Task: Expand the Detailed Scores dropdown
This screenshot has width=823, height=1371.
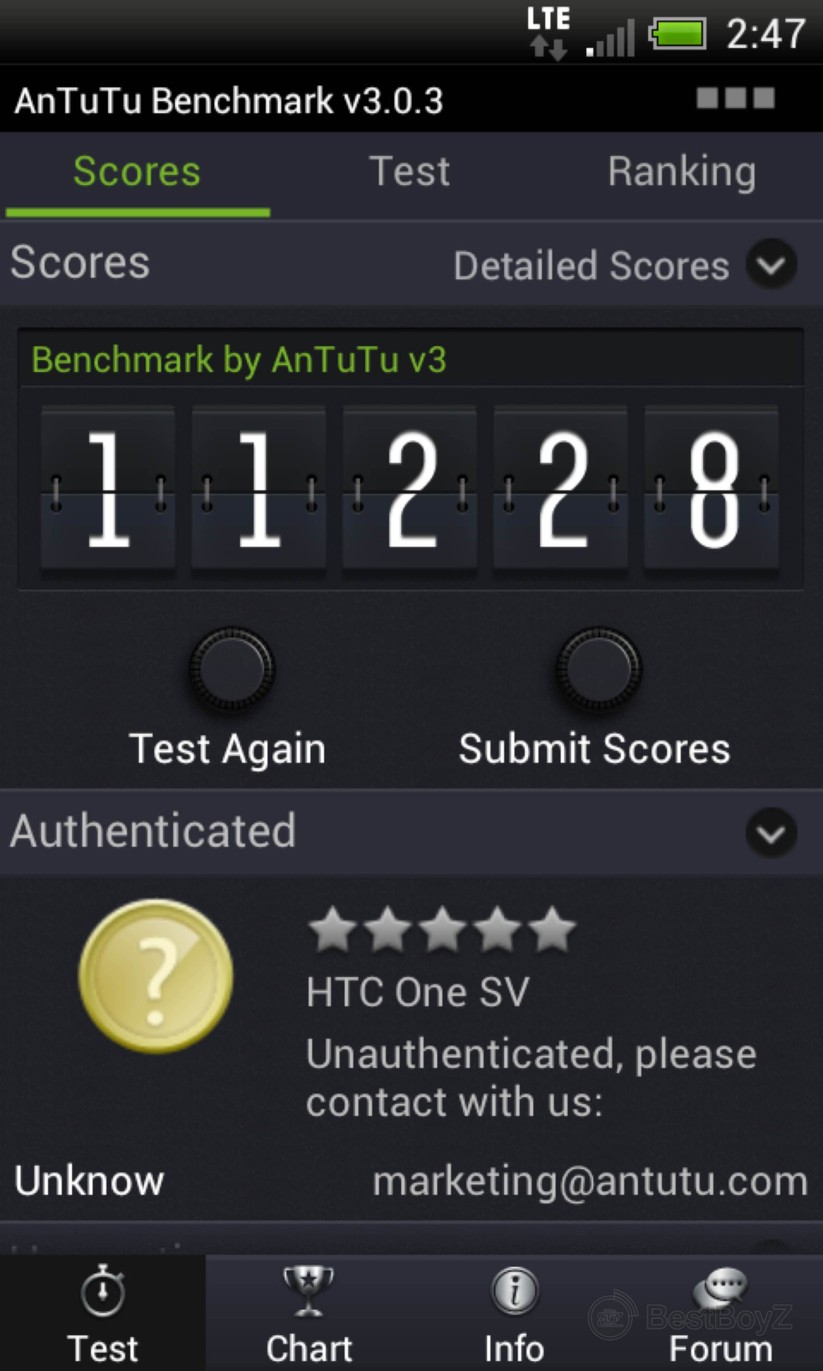Action: (771, 266)
